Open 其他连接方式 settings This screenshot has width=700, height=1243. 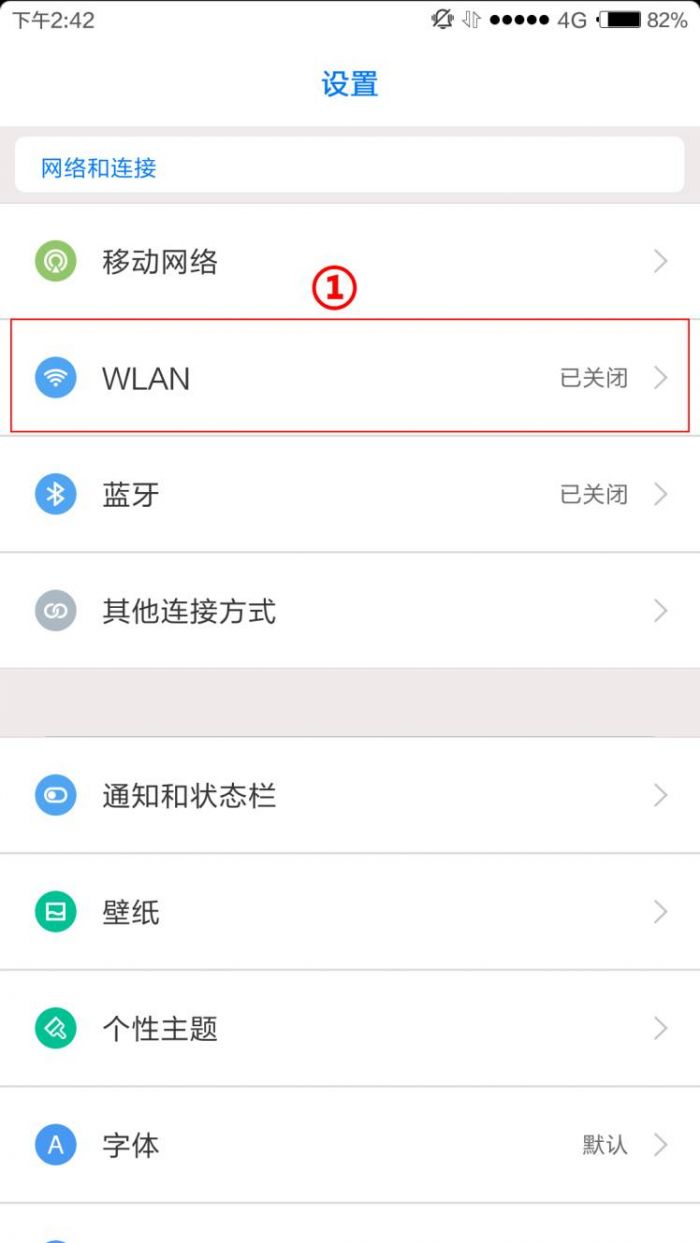[x=350, y=611]
